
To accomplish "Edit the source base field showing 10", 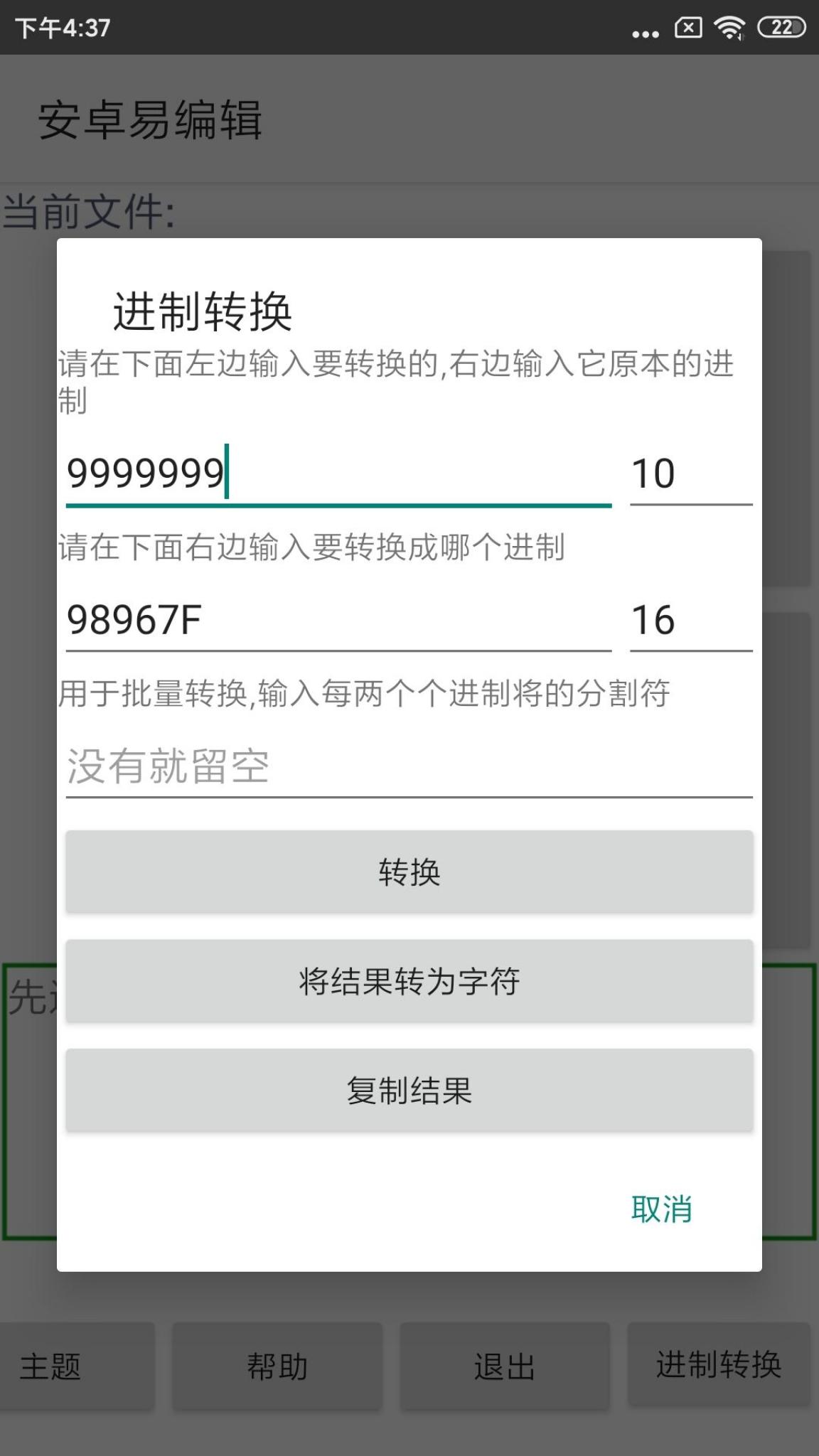I will (x=690, y=474).
